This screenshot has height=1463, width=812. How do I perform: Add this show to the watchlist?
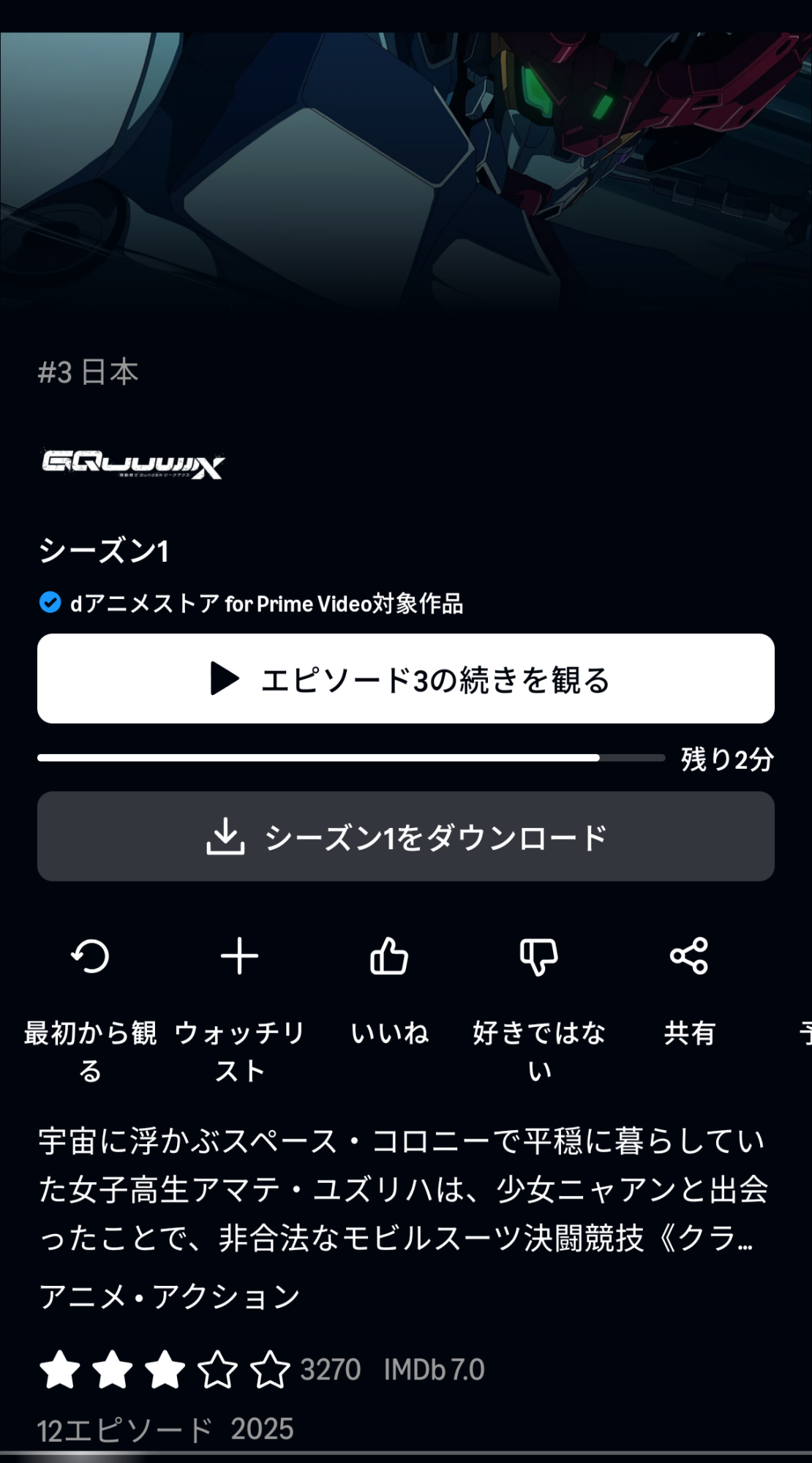tap(240, 957)
